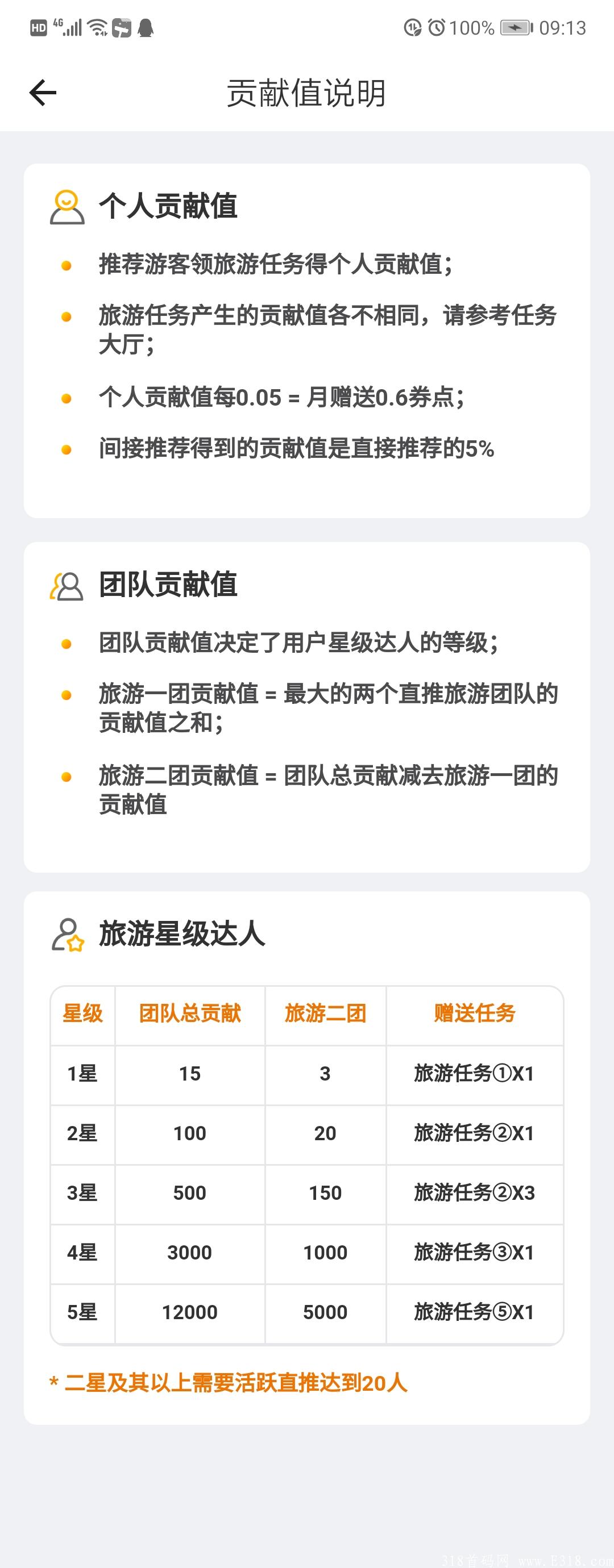This screenshot has width=614, height=1568.
Task: Tap the back arrow to leave this page
Action: (x=42, y=93)
